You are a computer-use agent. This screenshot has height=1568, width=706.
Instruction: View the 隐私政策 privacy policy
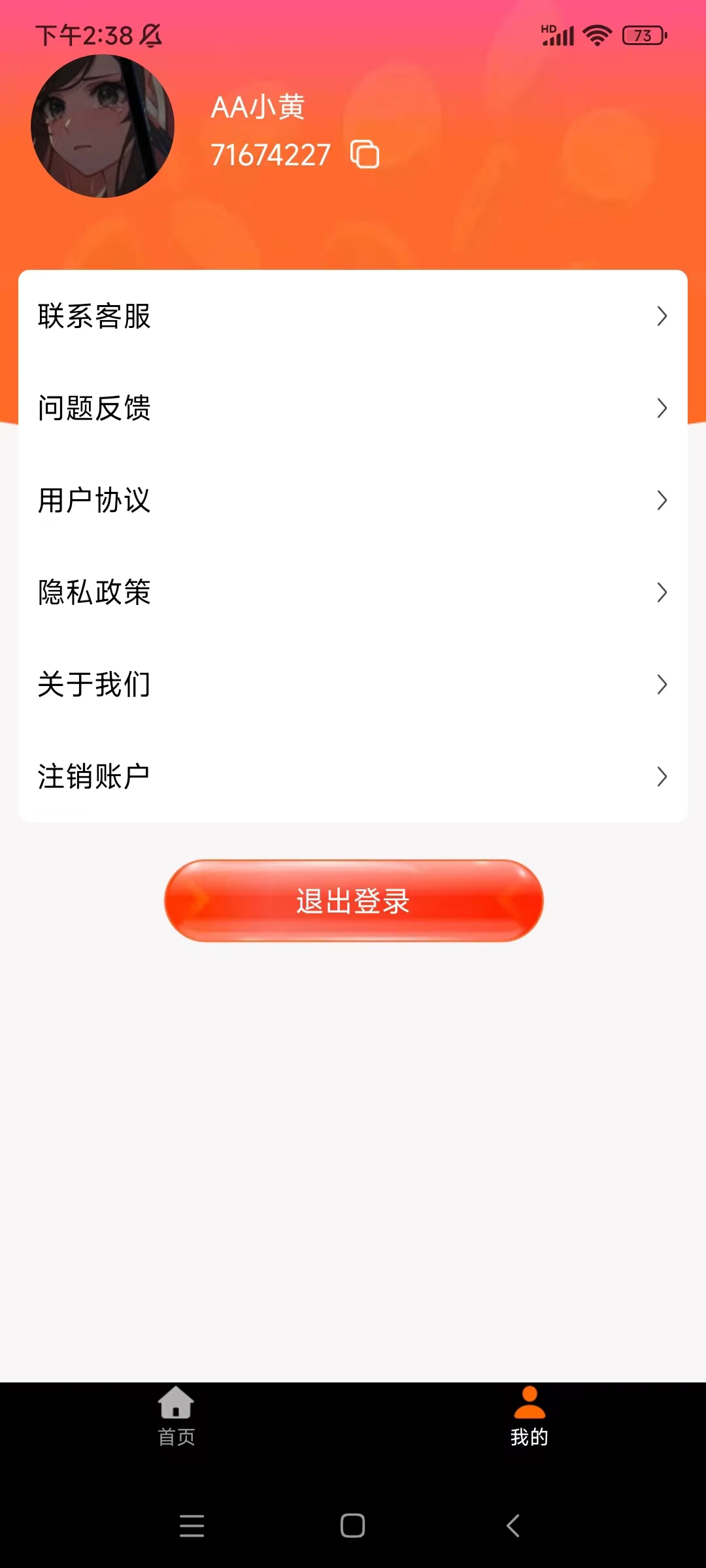point(353,593)
